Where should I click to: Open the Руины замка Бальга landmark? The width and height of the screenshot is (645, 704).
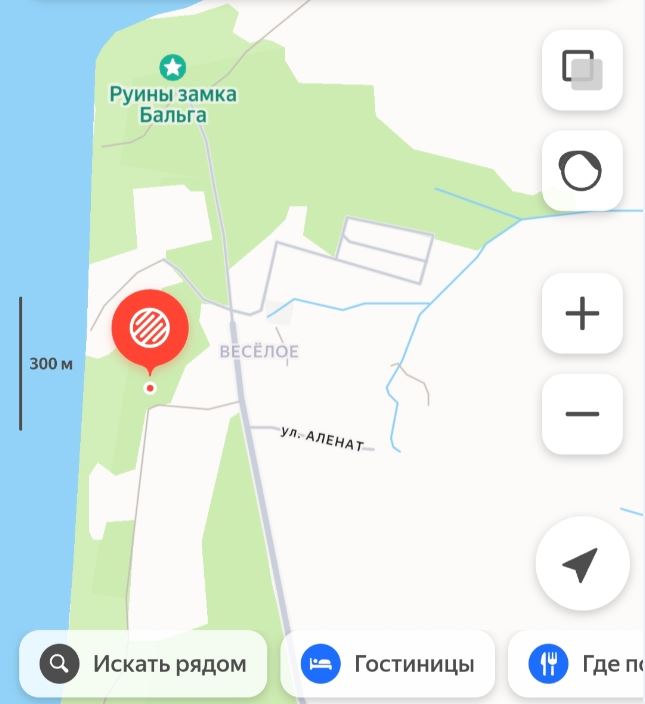173,68
